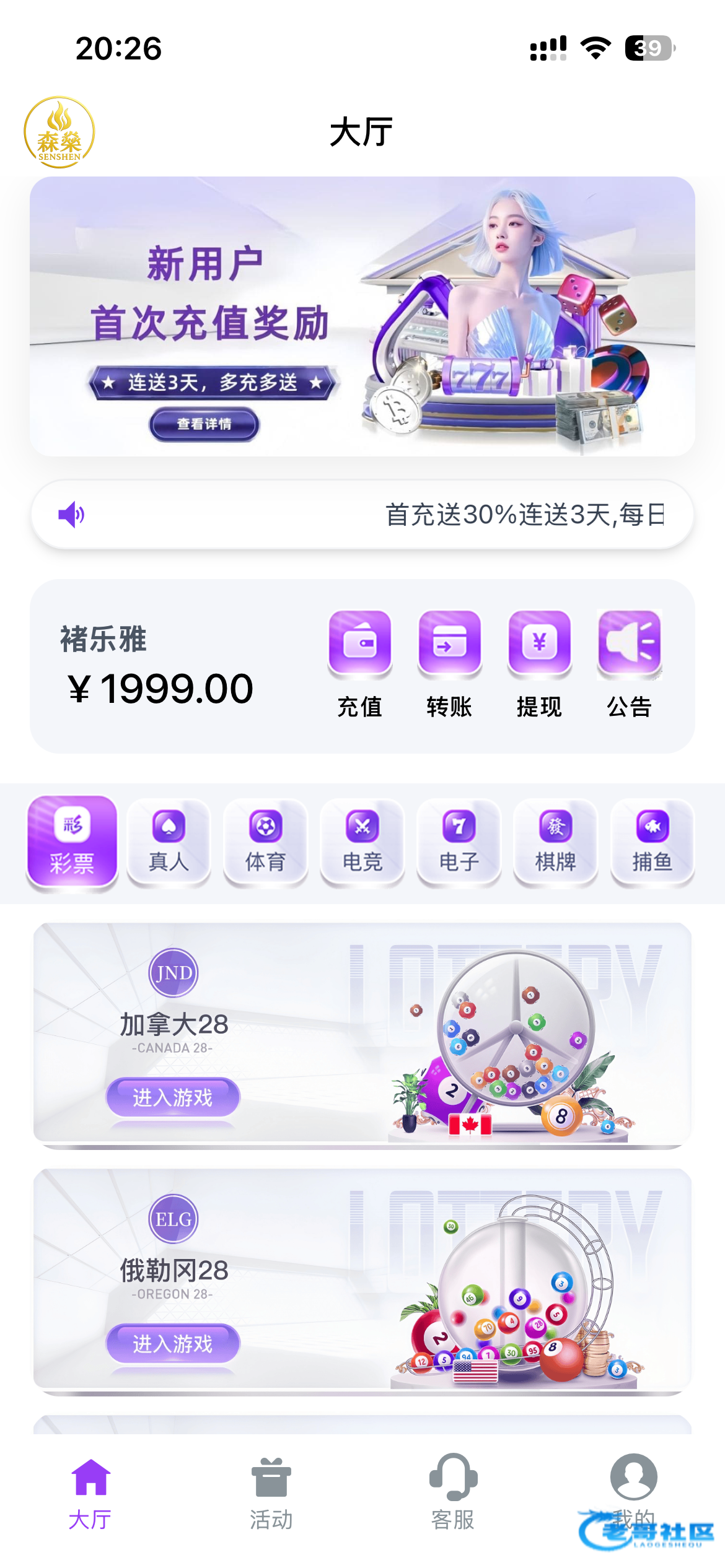Screen dimensions: 725x1568
Task: Switch to the 体育 category
Action: (x=265, y=842)
